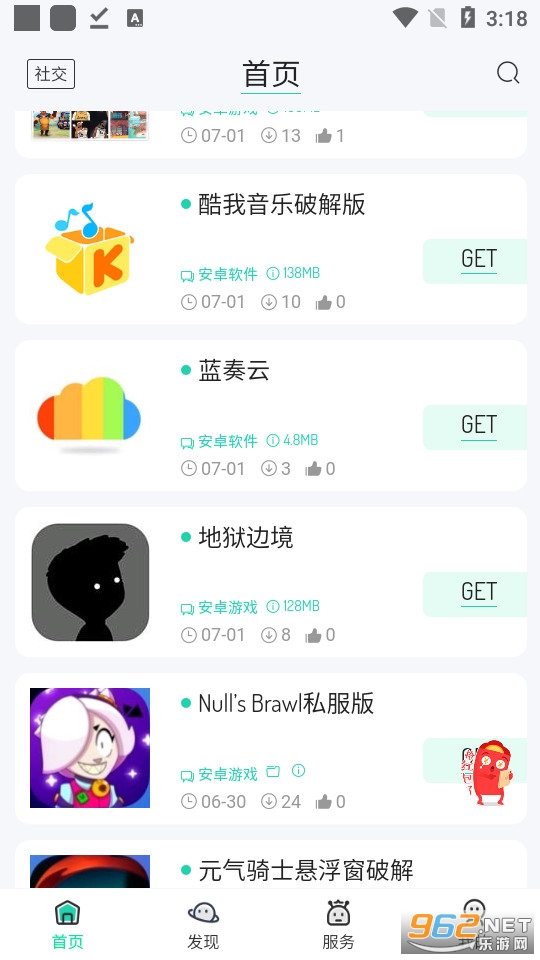The height and width of the screenshot is (960, 540).
Task: Open the 地狱边境 game card
Action: [271, 582]
